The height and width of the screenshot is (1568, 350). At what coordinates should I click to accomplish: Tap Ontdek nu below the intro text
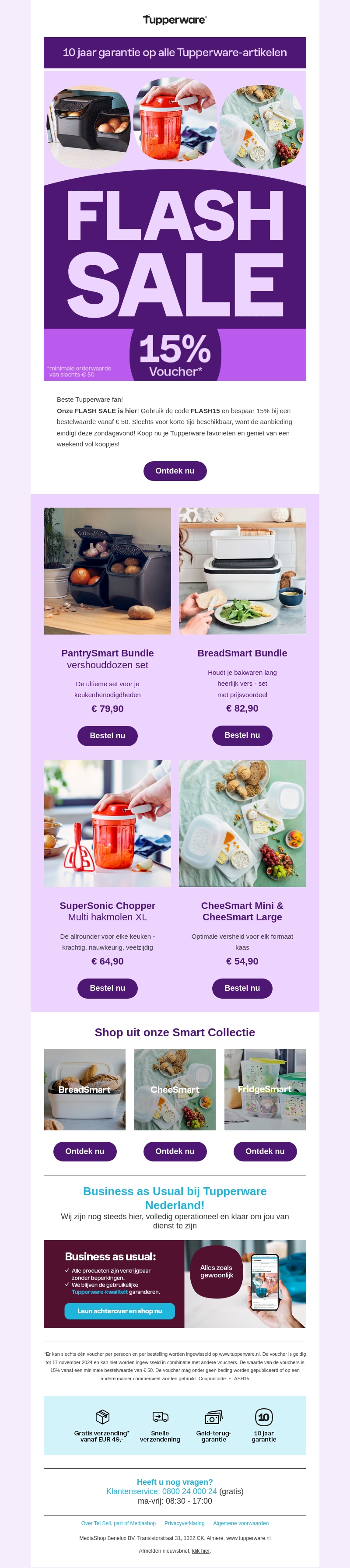175,470
